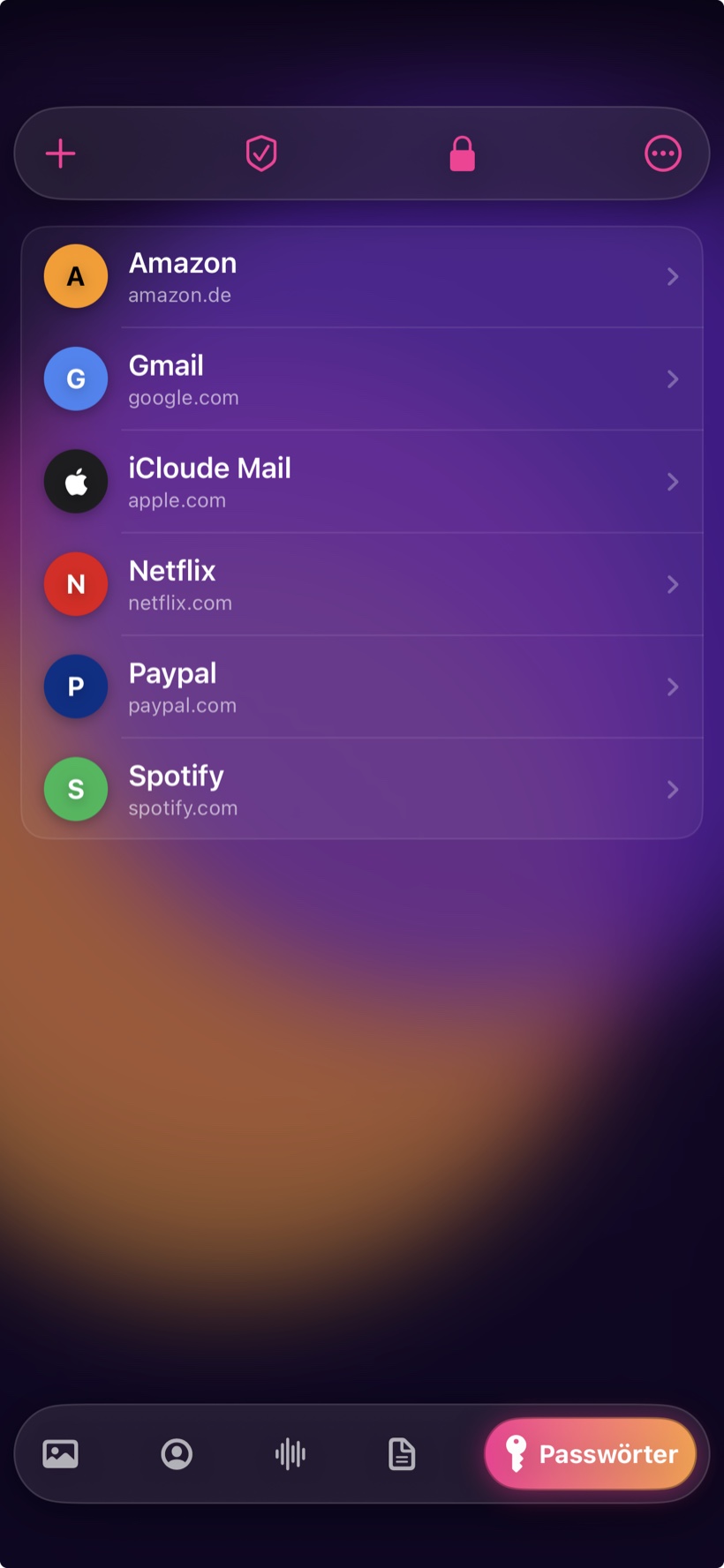Open the security shield check
The image size is (724, 1568).
click(x=261, y=154)
